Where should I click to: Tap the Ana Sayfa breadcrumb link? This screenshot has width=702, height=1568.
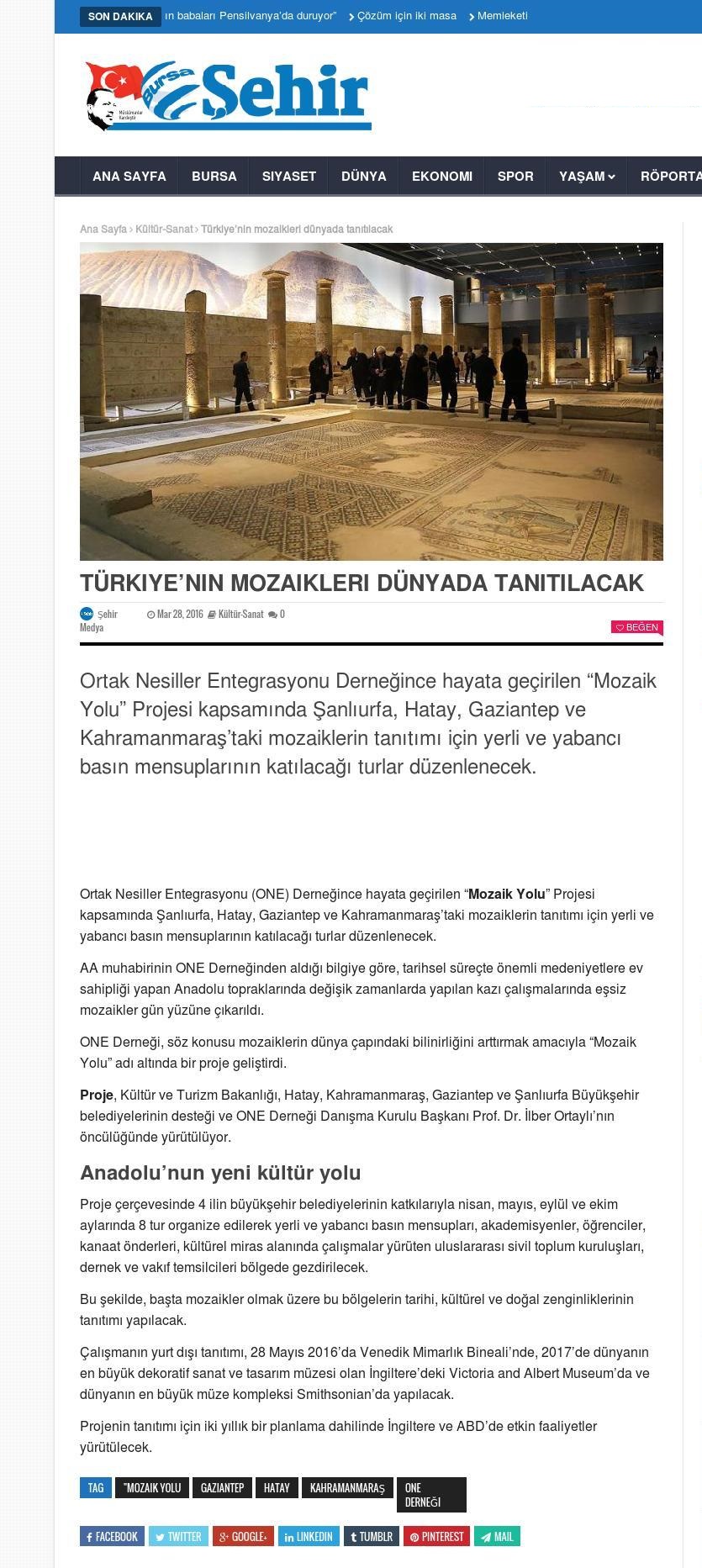tap(103, 230)
